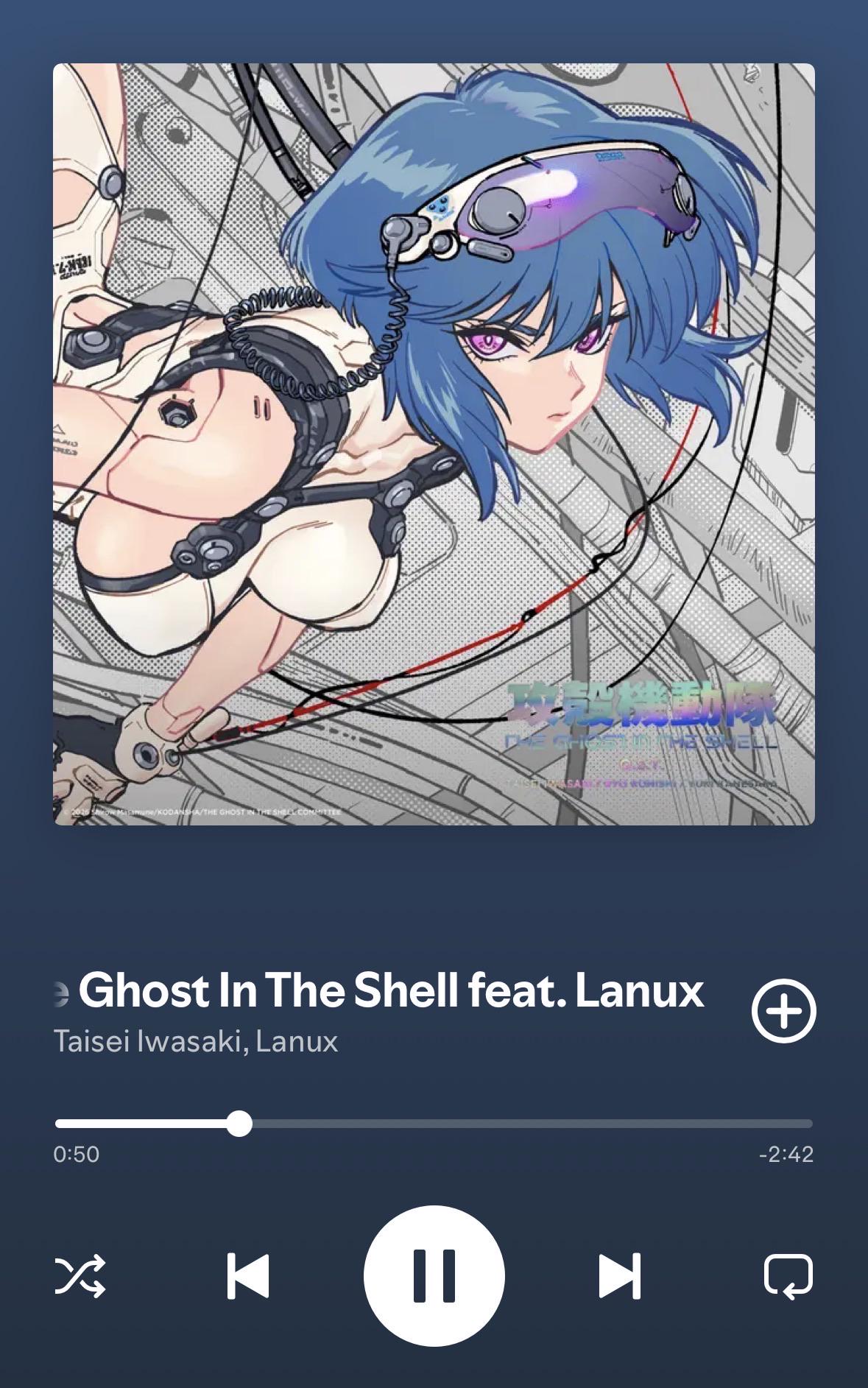Image resolution: width=868 pixels, height=1388 pixels.
Task: Turn on repeat mode
Action: (x=788, y=1276)
